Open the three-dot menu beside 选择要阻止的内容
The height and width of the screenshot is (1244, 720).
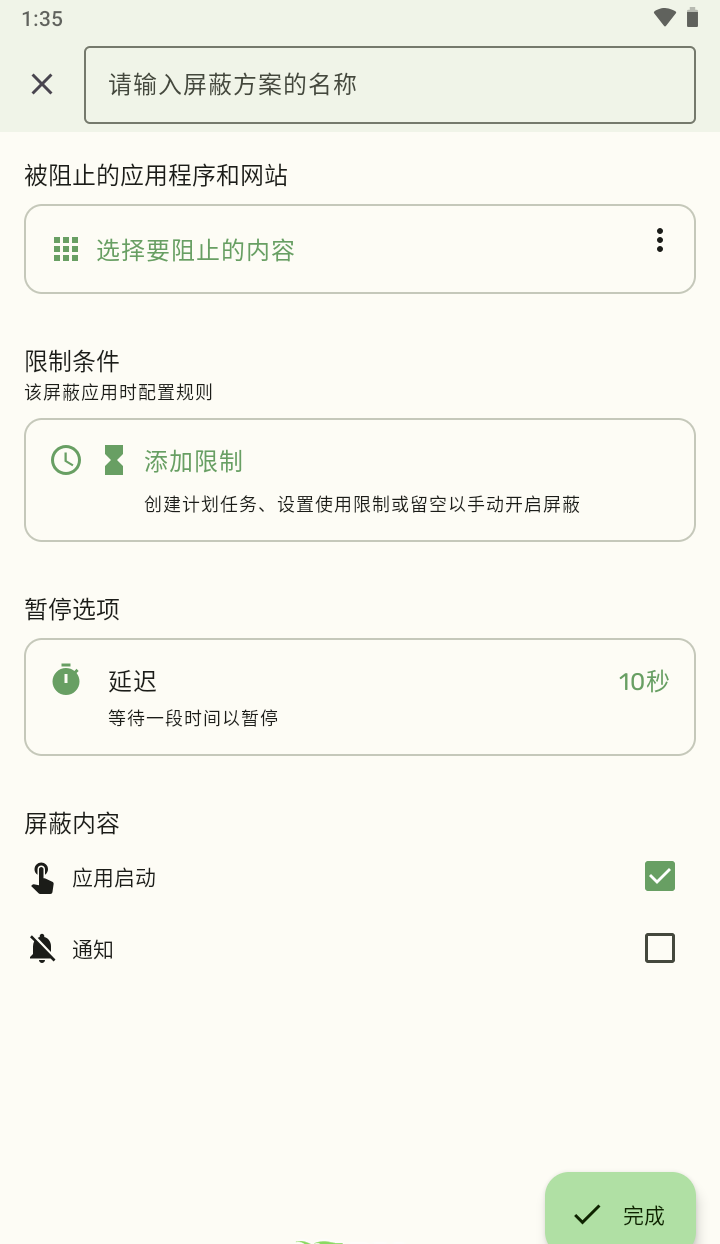coord(659,240)
